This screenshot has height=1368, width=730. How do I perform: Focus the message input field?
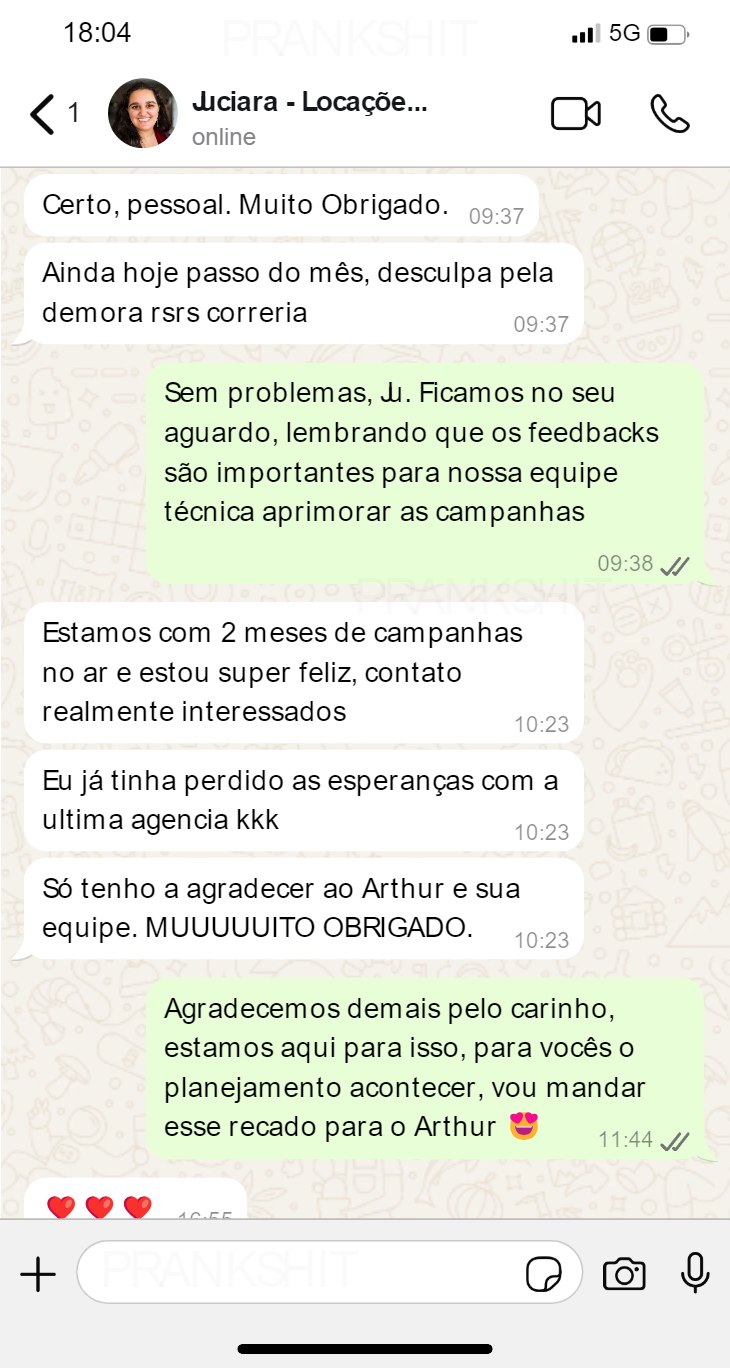300,1273
